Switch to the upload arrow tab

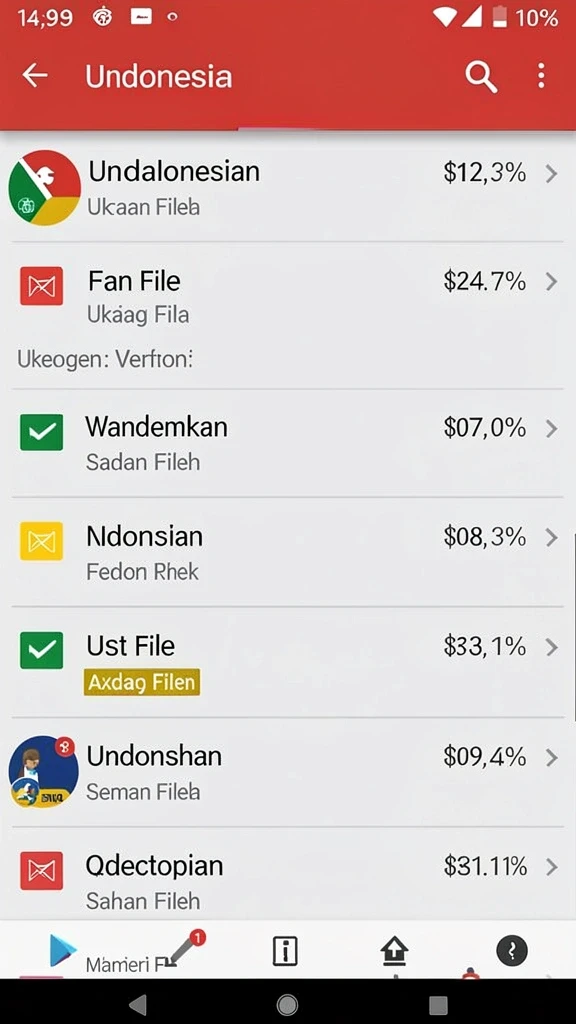pyautogui.click(x=394, y=952)
